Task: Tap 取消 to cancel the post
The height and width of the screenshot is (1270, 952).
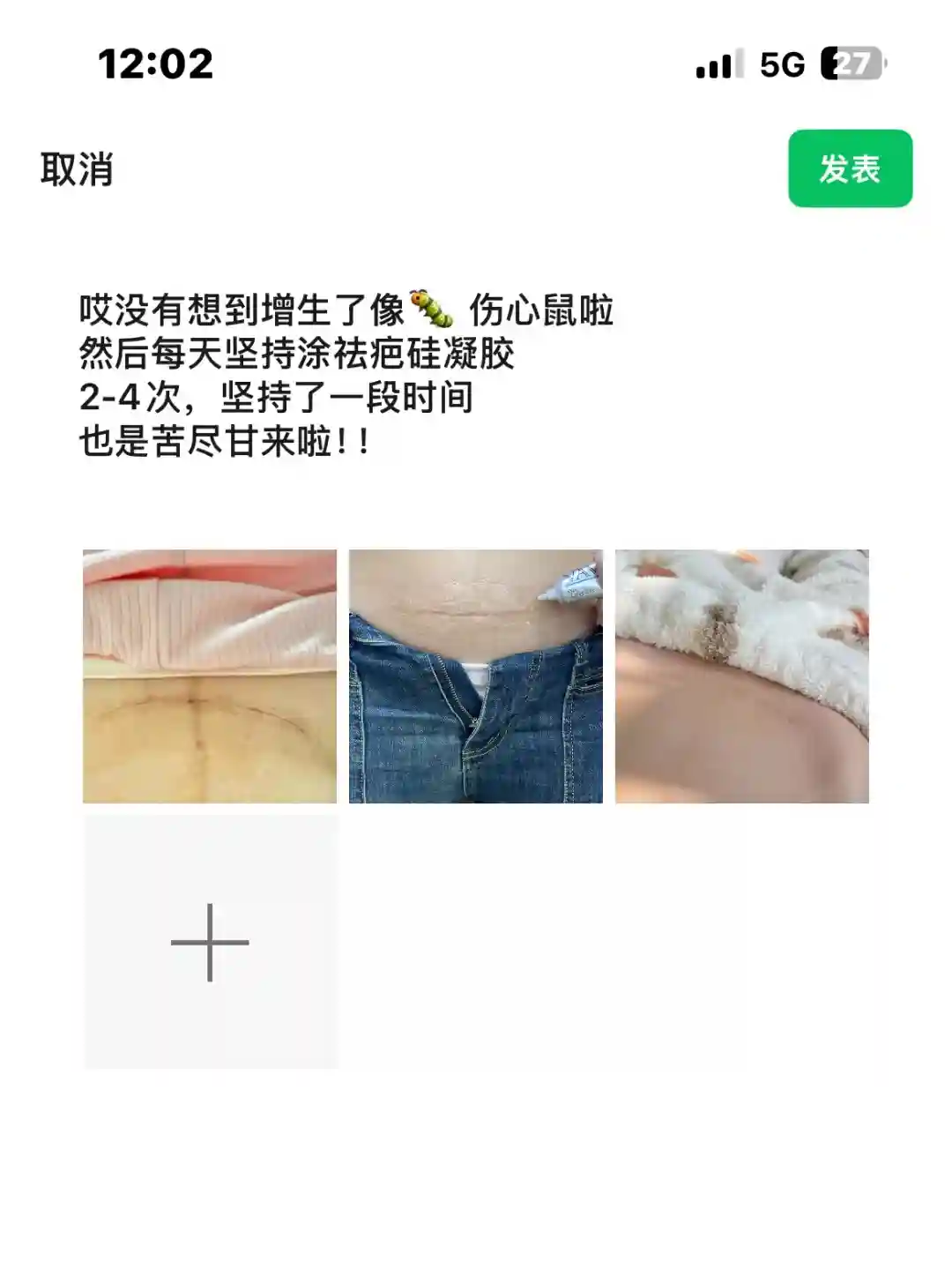Action: [77, 169]
